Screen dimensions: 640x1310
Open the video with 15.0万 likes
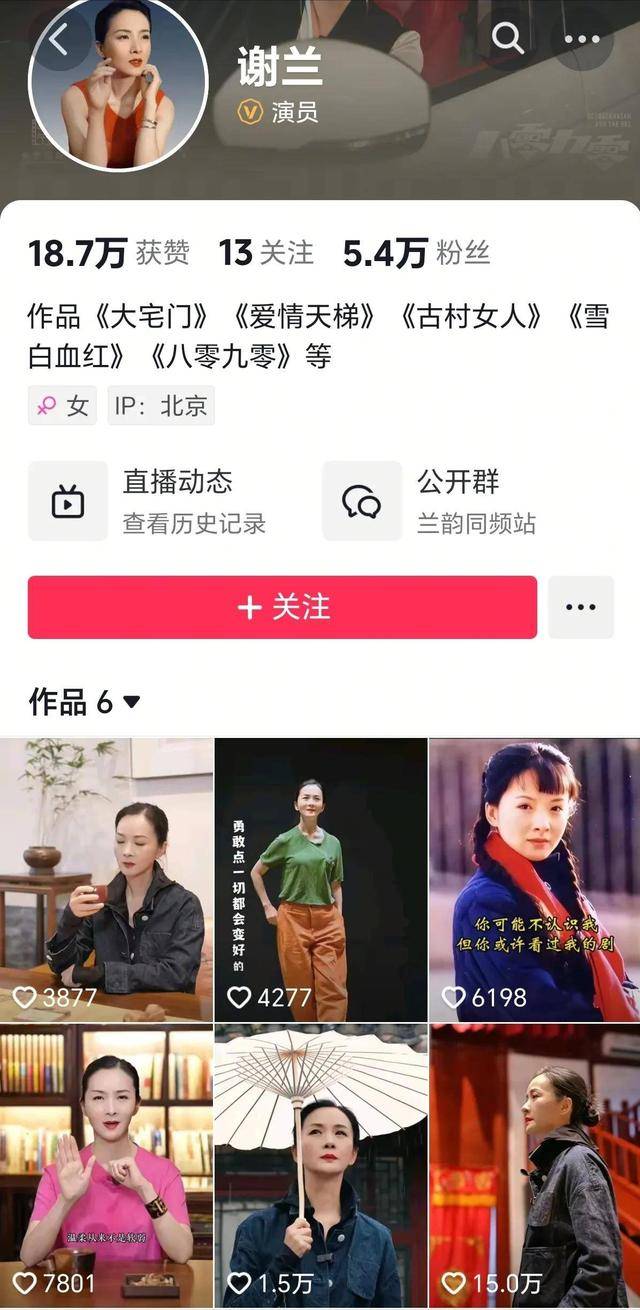534,1165
